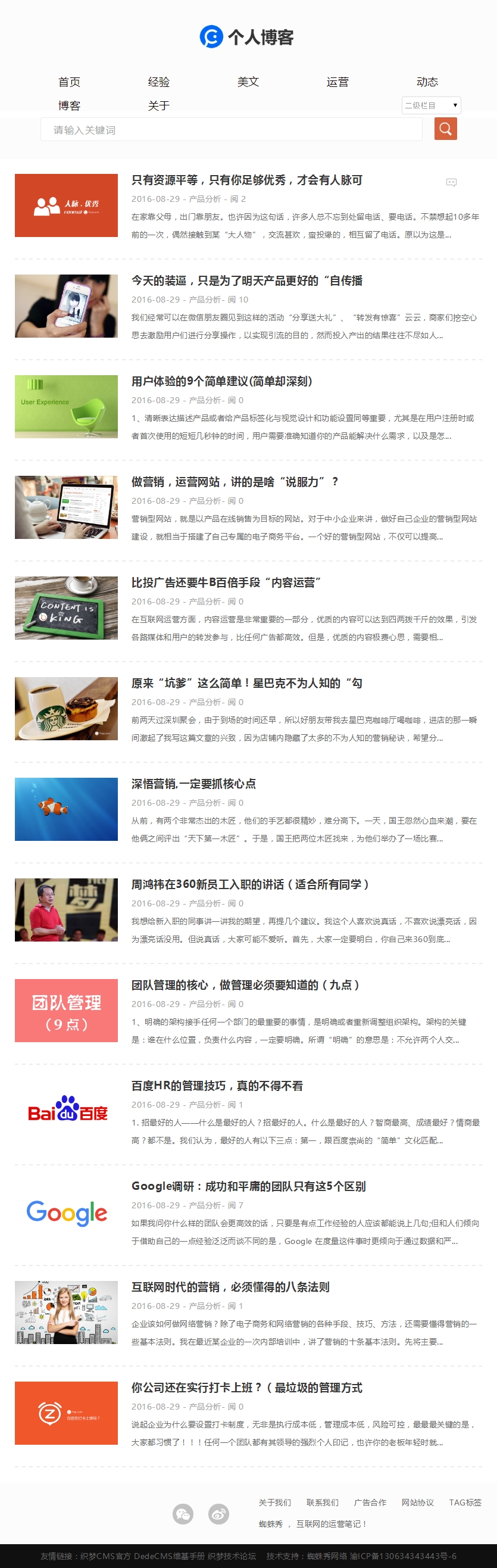Screen dimensions: 497x1568
Task: Expand the 二级栏目 dropdown
Action: tap(431, 105)
